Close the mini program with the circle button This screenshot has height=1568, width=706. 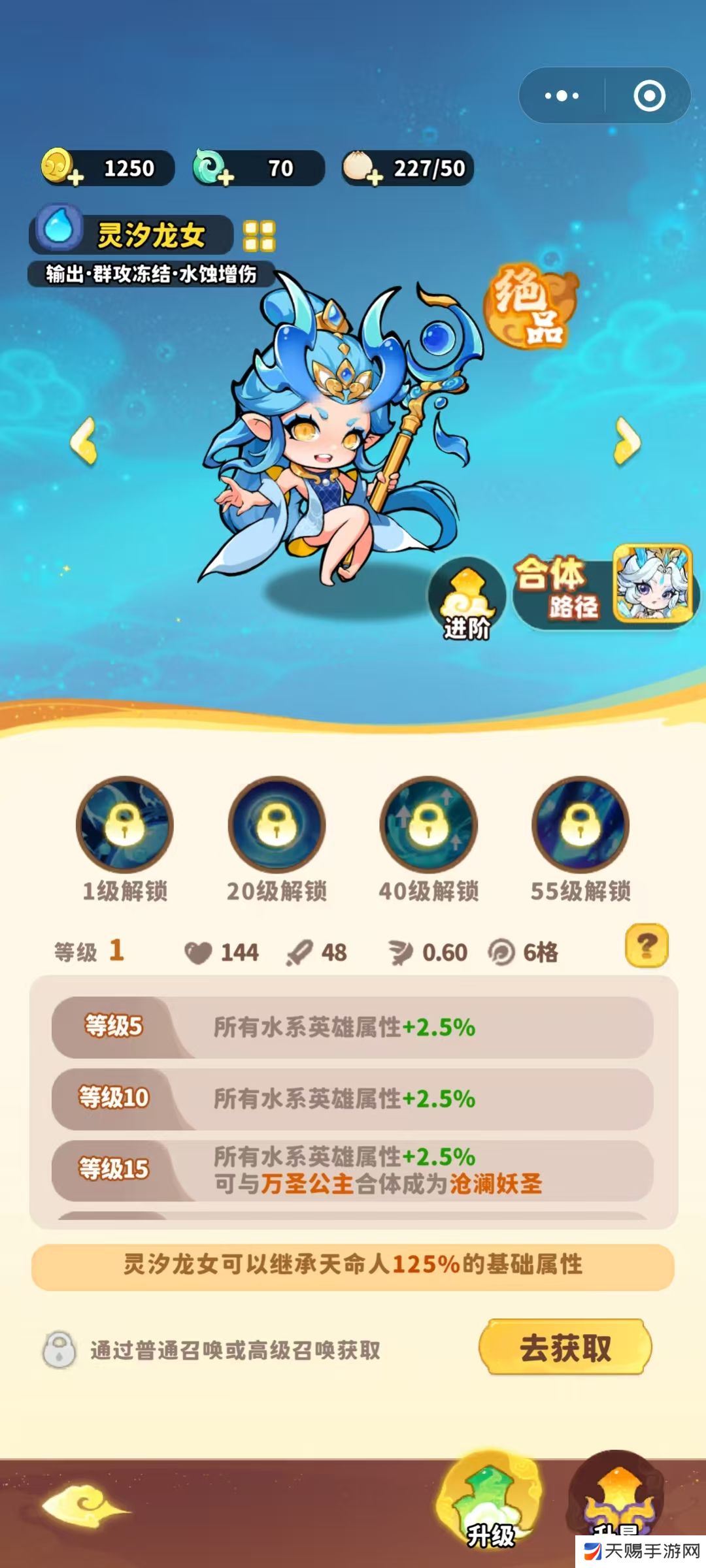[648, 96]
